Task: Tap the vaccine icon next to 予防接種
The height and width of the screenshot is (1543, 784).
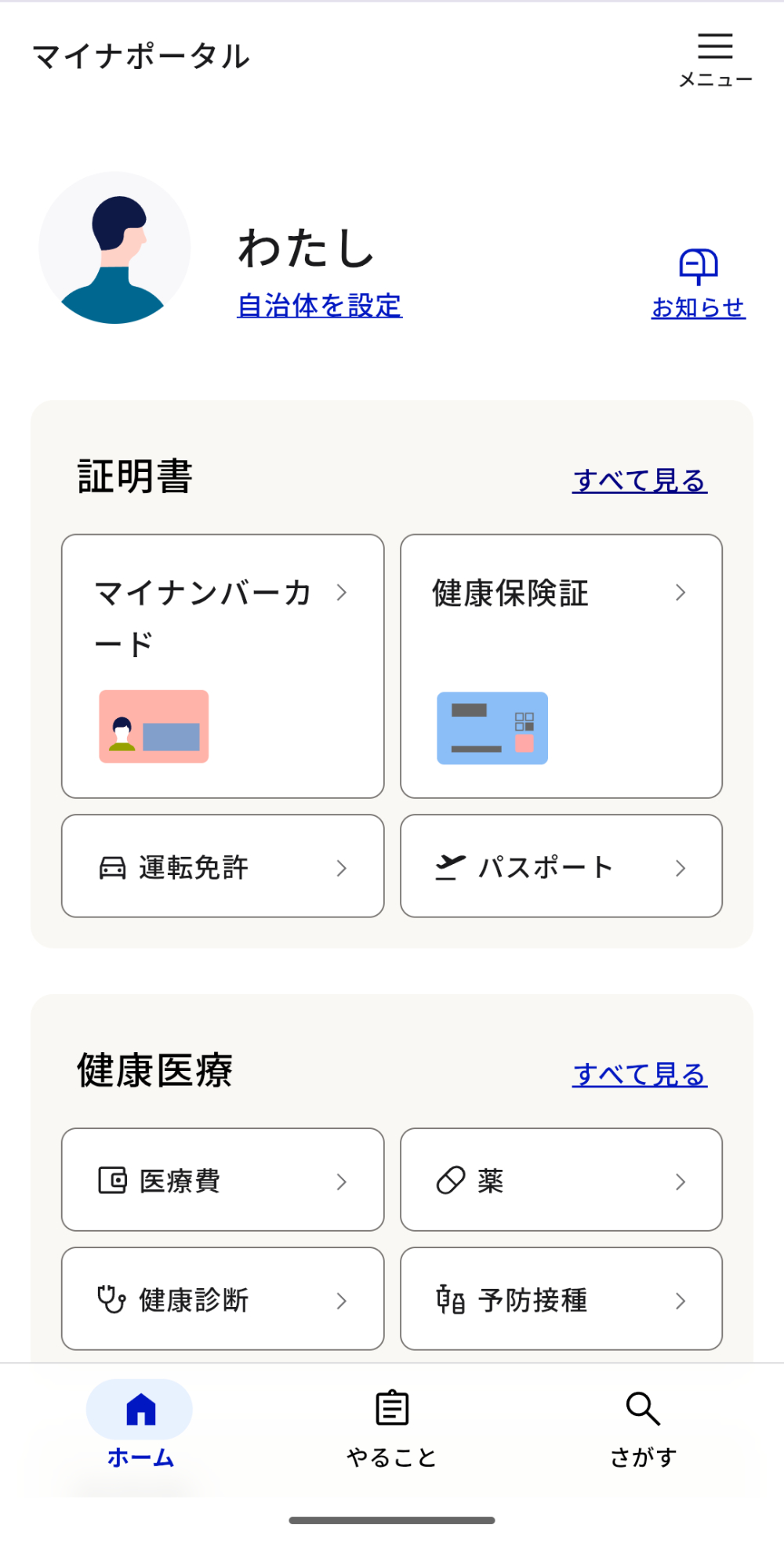Action: coord(449,1299)
